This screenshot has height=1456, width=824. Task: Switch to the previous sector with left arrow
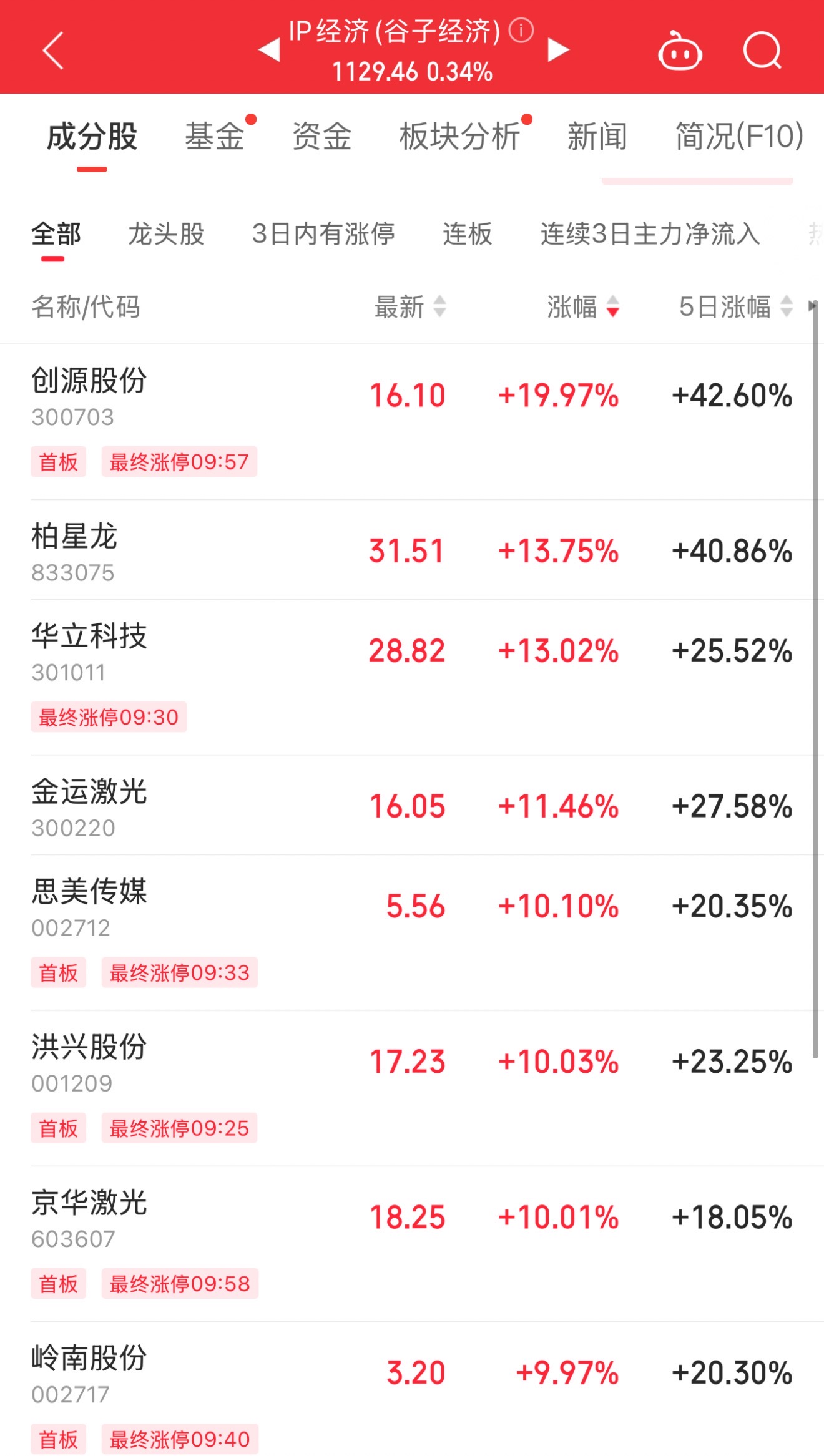click(270, 50)
